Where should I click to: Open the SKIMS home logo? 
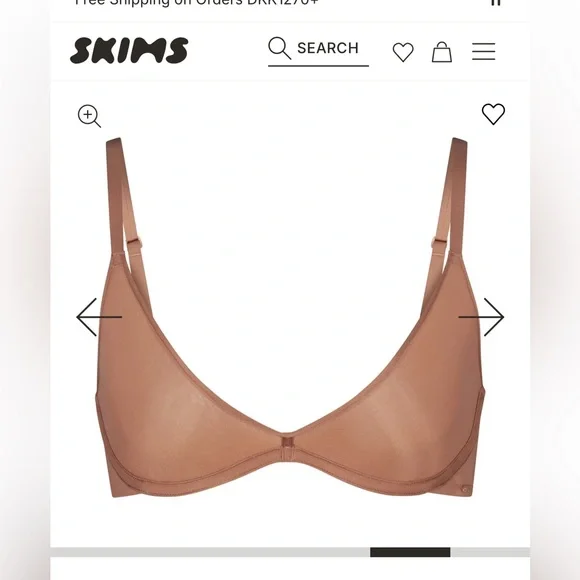tap(129, 50)
